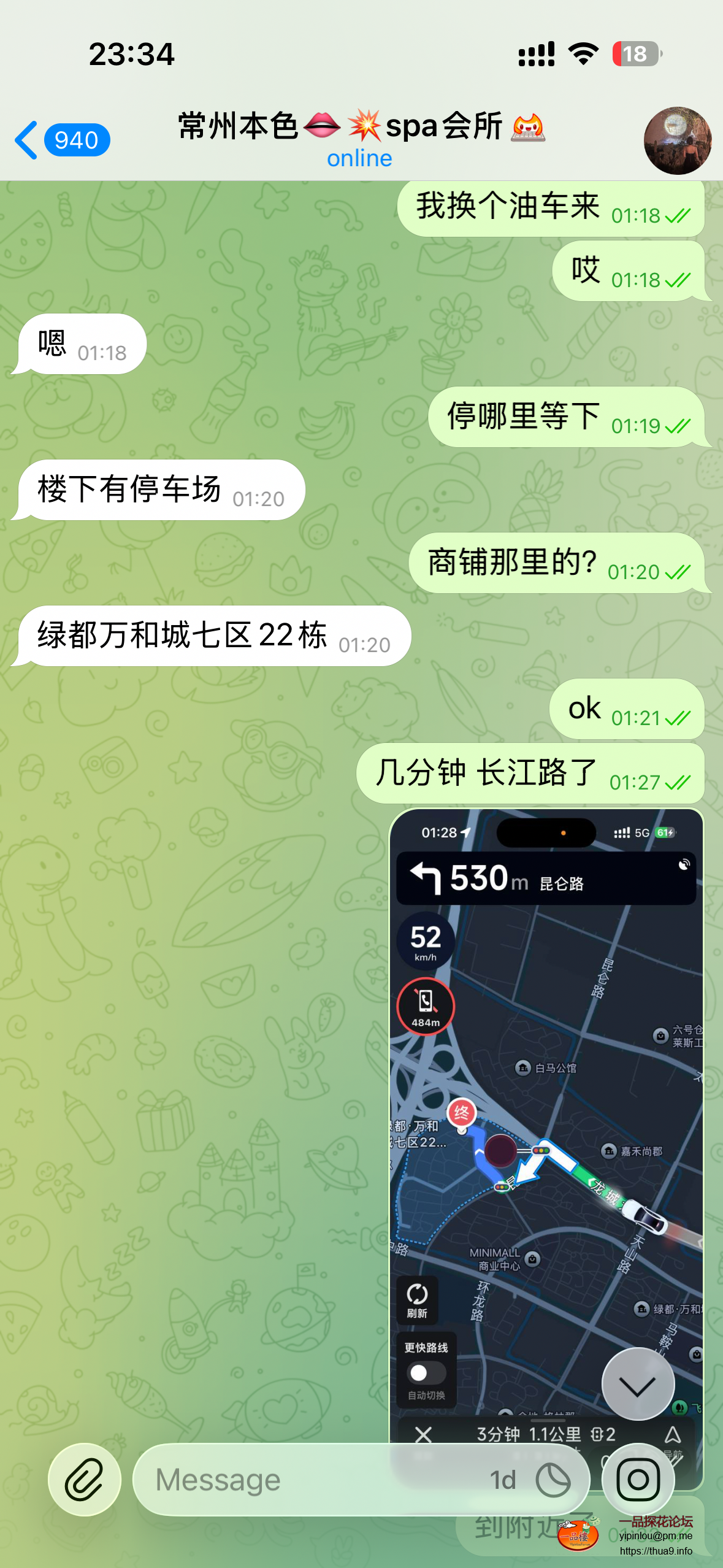Open the sticker panel icon
This screenshot has height=1568, width=723.
pyautogui.click(x=553, y=1480)
